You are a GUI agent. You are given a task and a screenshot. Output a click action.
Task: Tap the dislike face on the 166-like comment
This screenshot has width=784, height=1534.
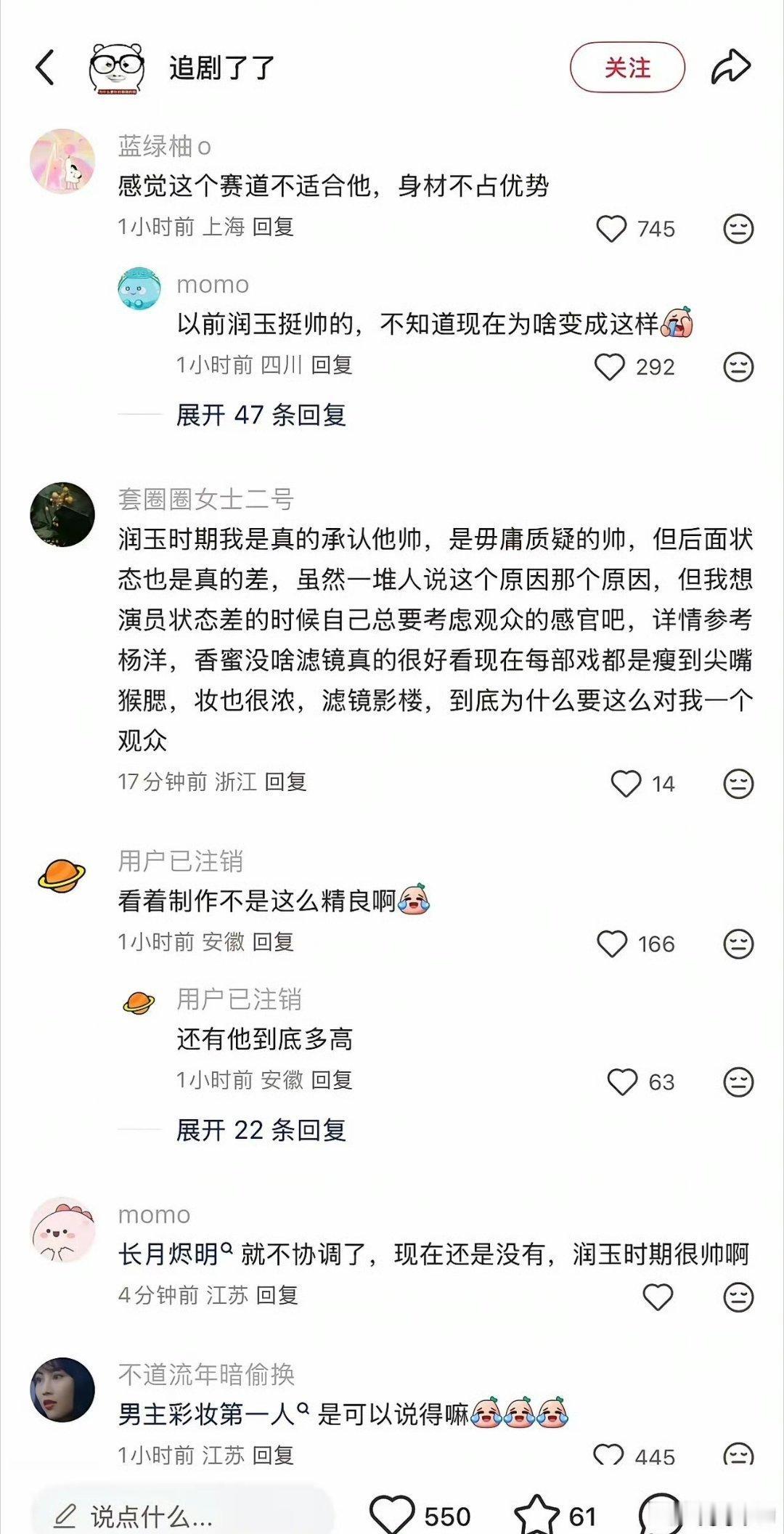pyautogui.click(x=739, y=943)
